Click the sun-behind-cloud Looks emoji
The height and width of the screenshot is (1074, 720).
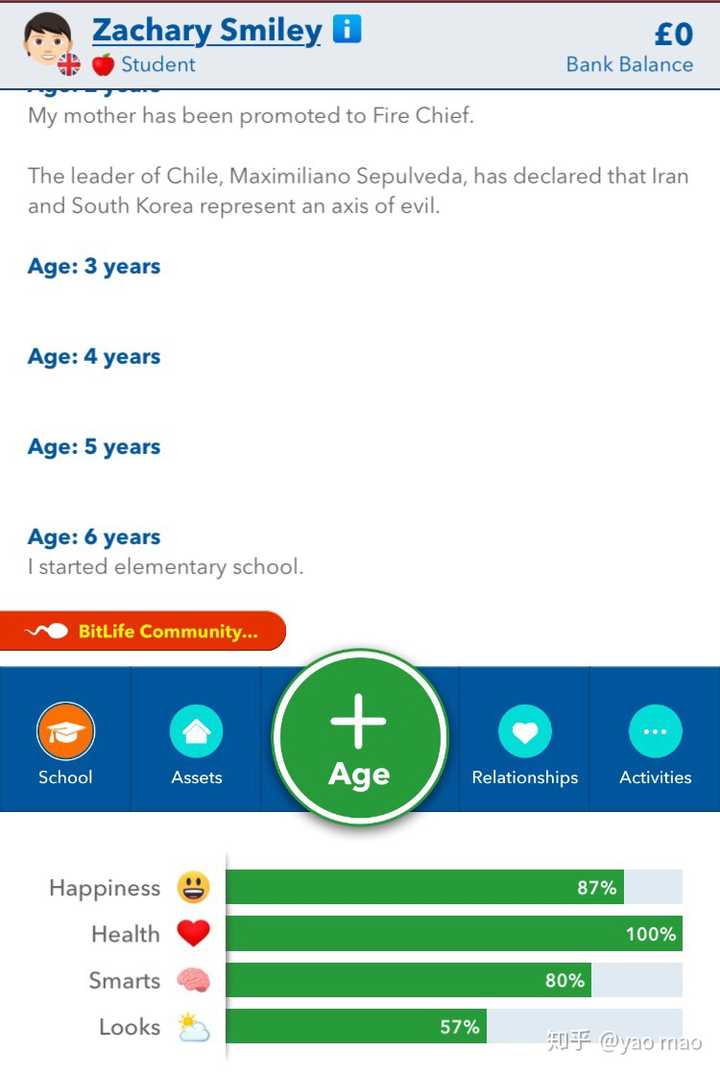(194, 1027)
